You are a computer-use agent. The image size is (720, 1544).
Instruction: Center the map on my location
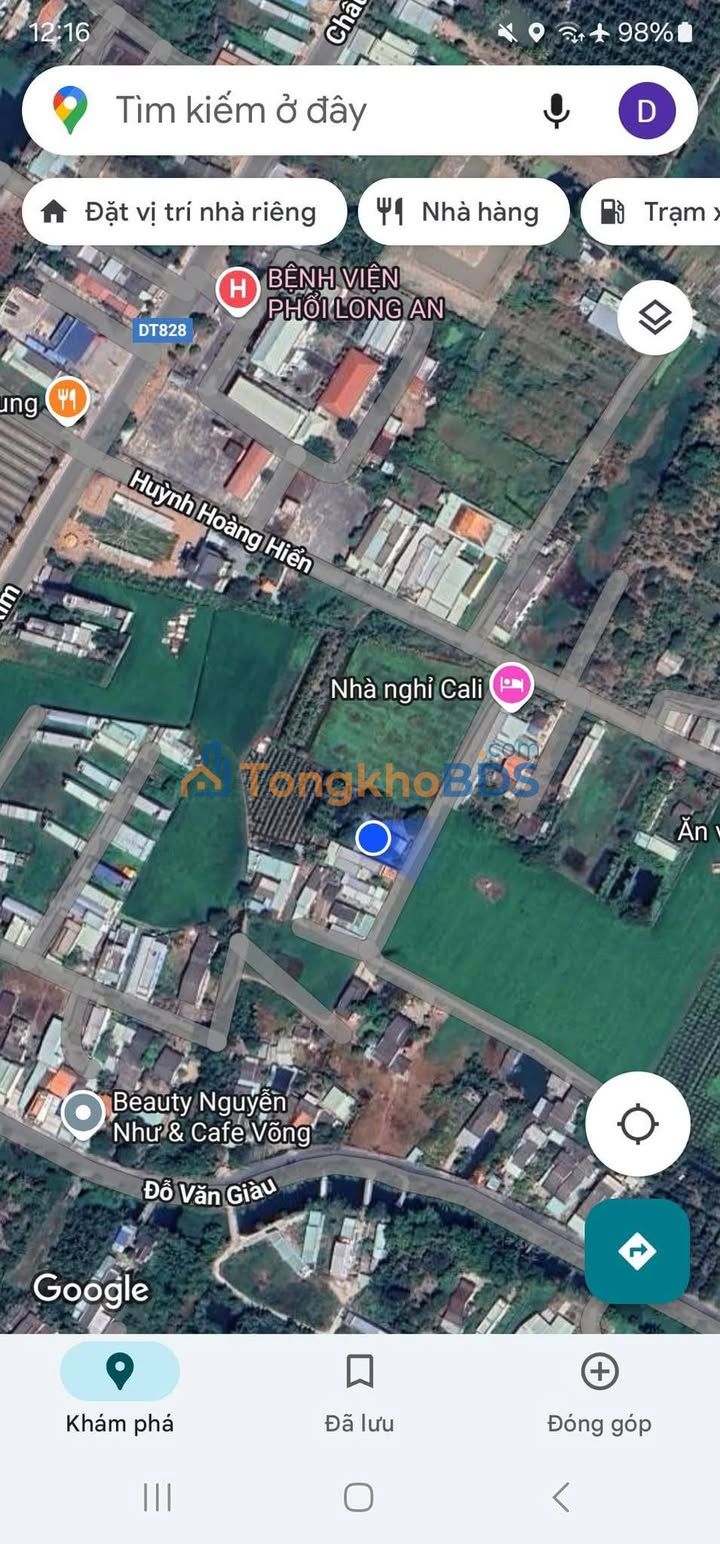[637, 1124]
